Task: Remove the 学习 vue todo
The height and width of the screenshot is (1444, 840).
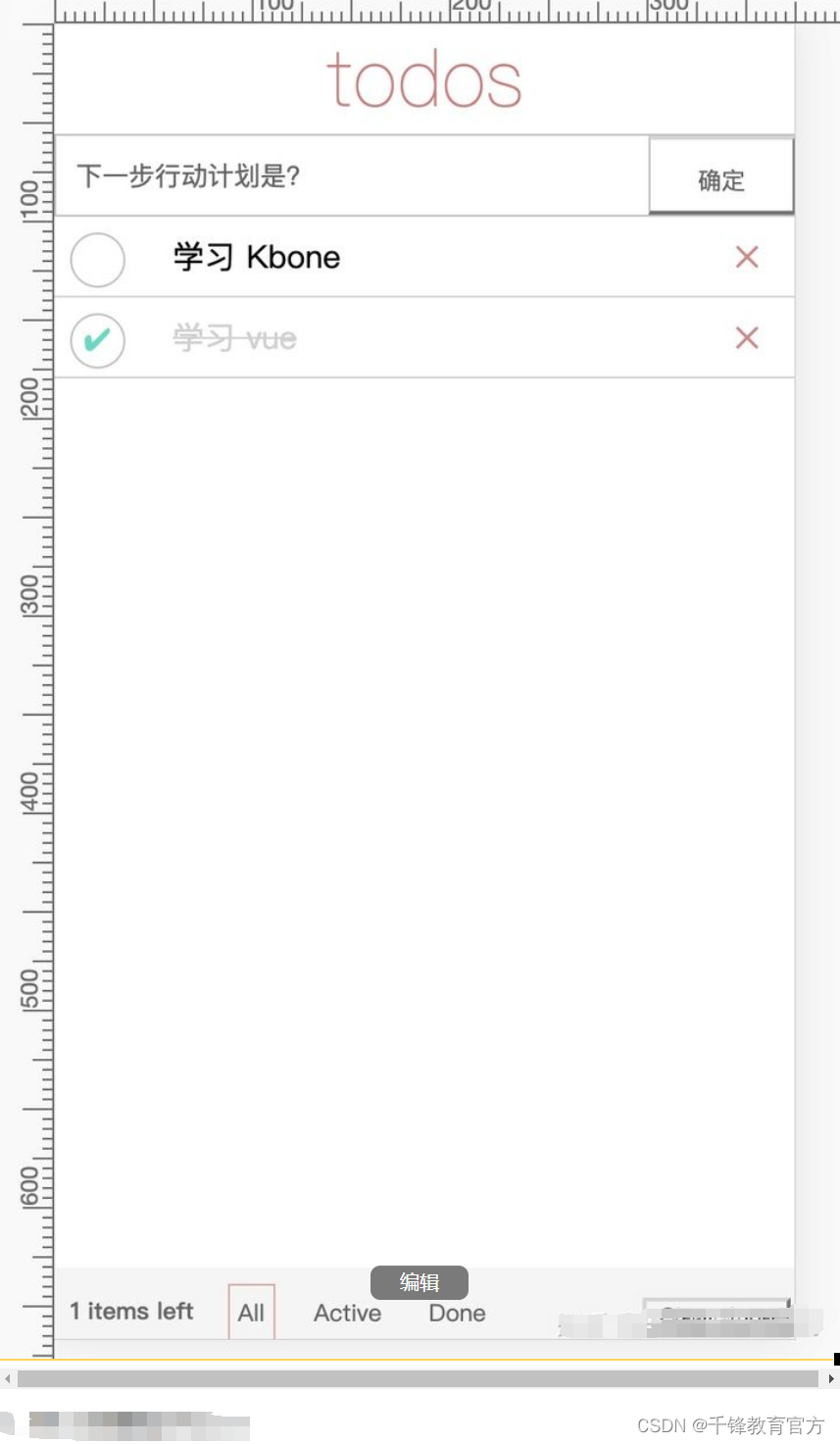Action: [747, 338]
